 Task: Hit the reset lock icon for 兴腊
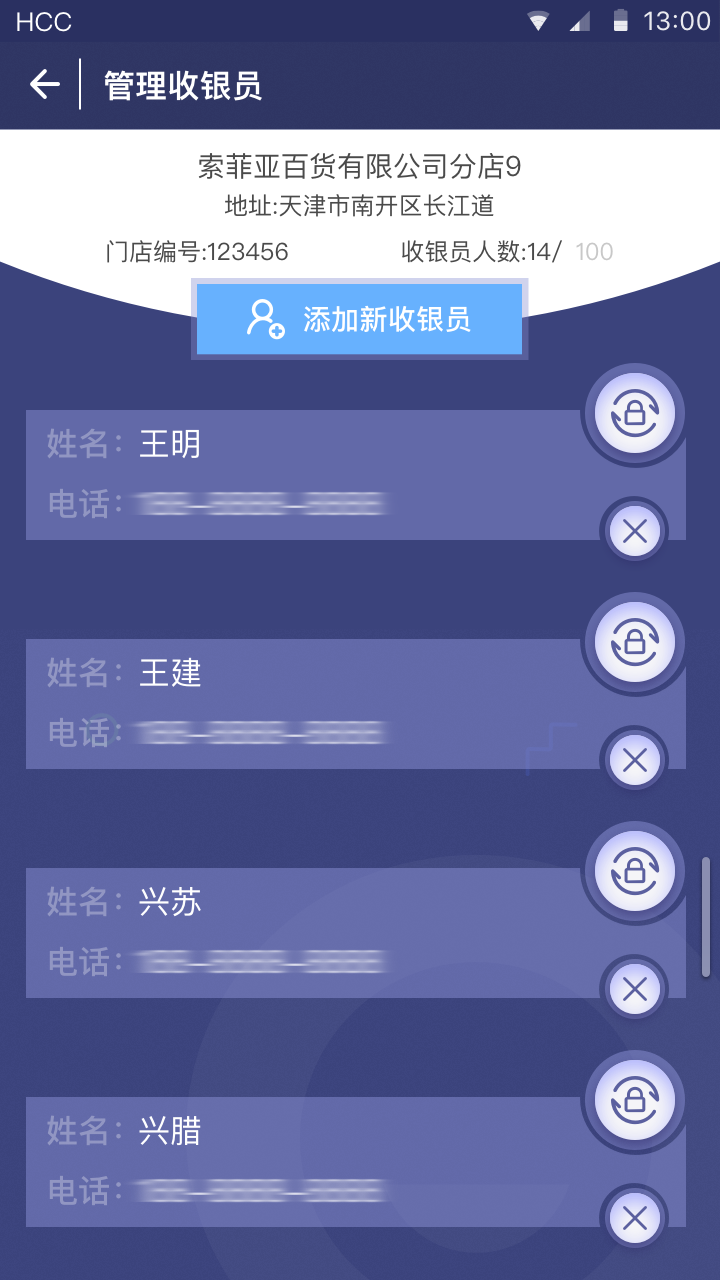(634, 1099)
